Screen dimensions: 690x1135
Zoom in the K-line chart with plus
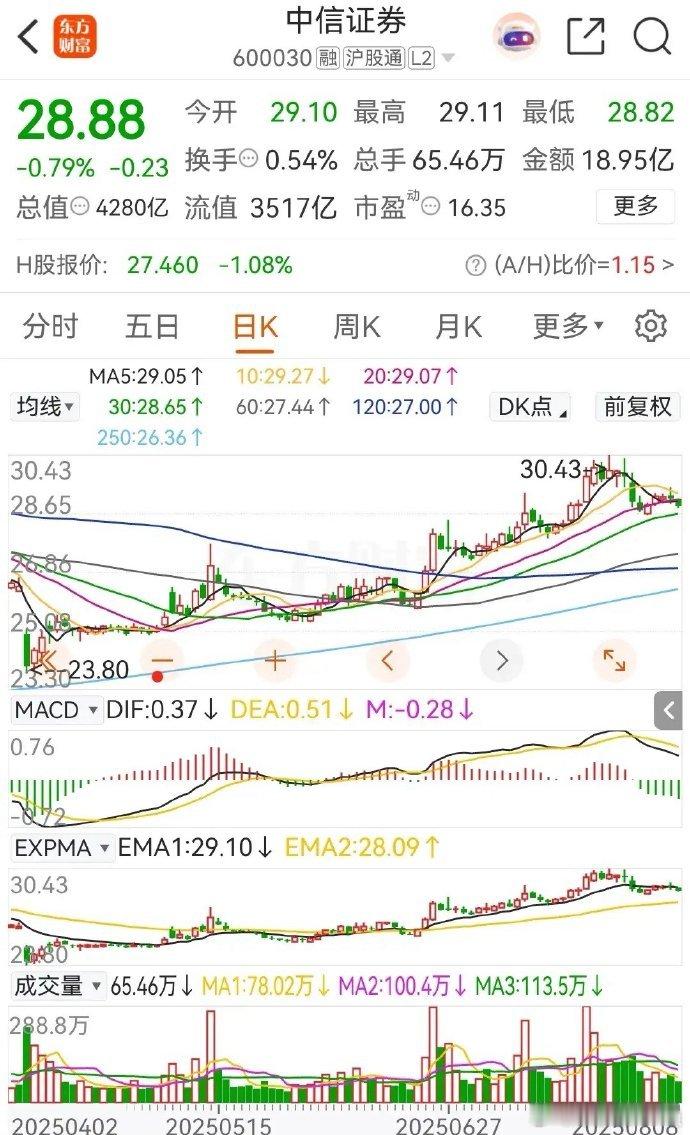click(x=275, y=660)
